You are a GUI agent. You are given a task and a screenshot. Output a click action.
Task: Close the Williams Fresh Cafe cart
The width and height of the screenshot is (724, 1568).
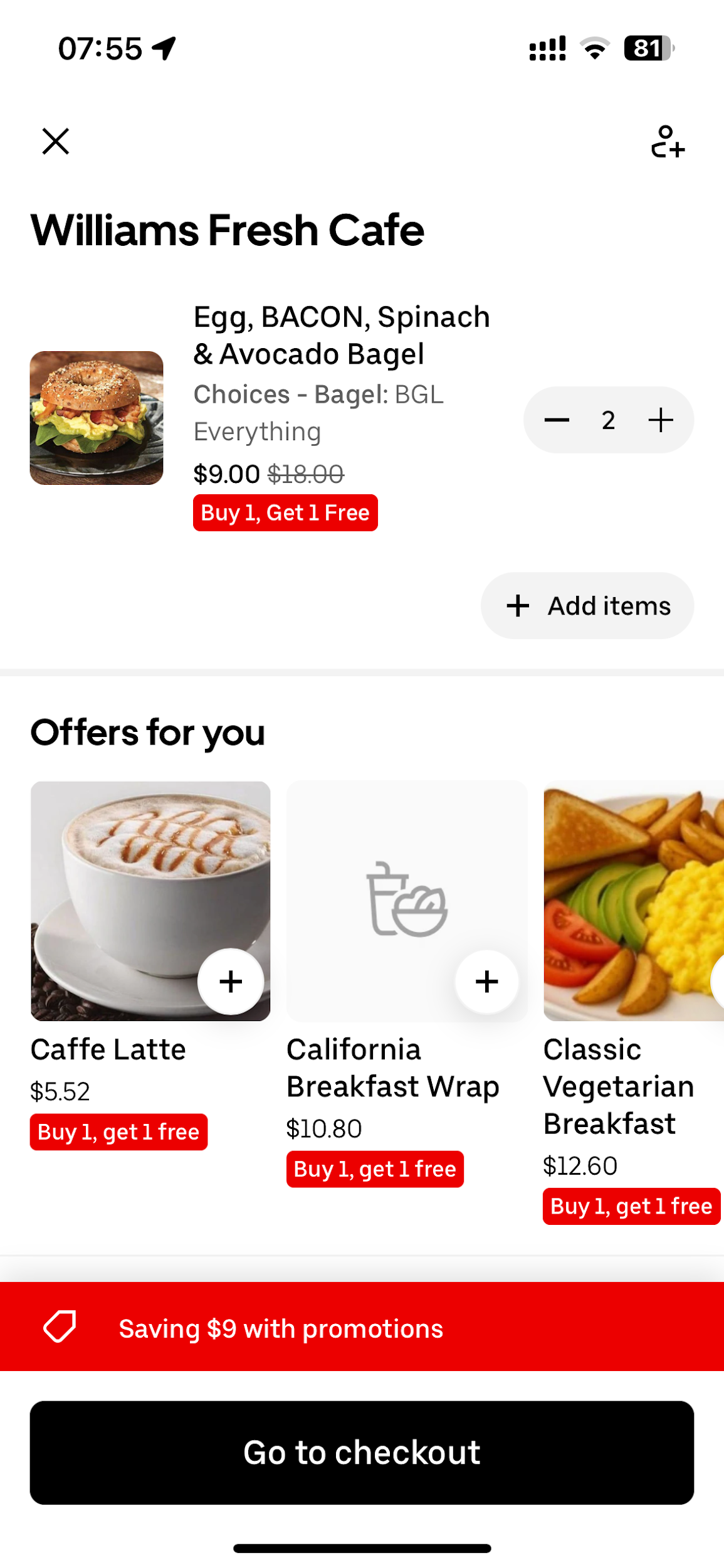click(x=56, y=141)
